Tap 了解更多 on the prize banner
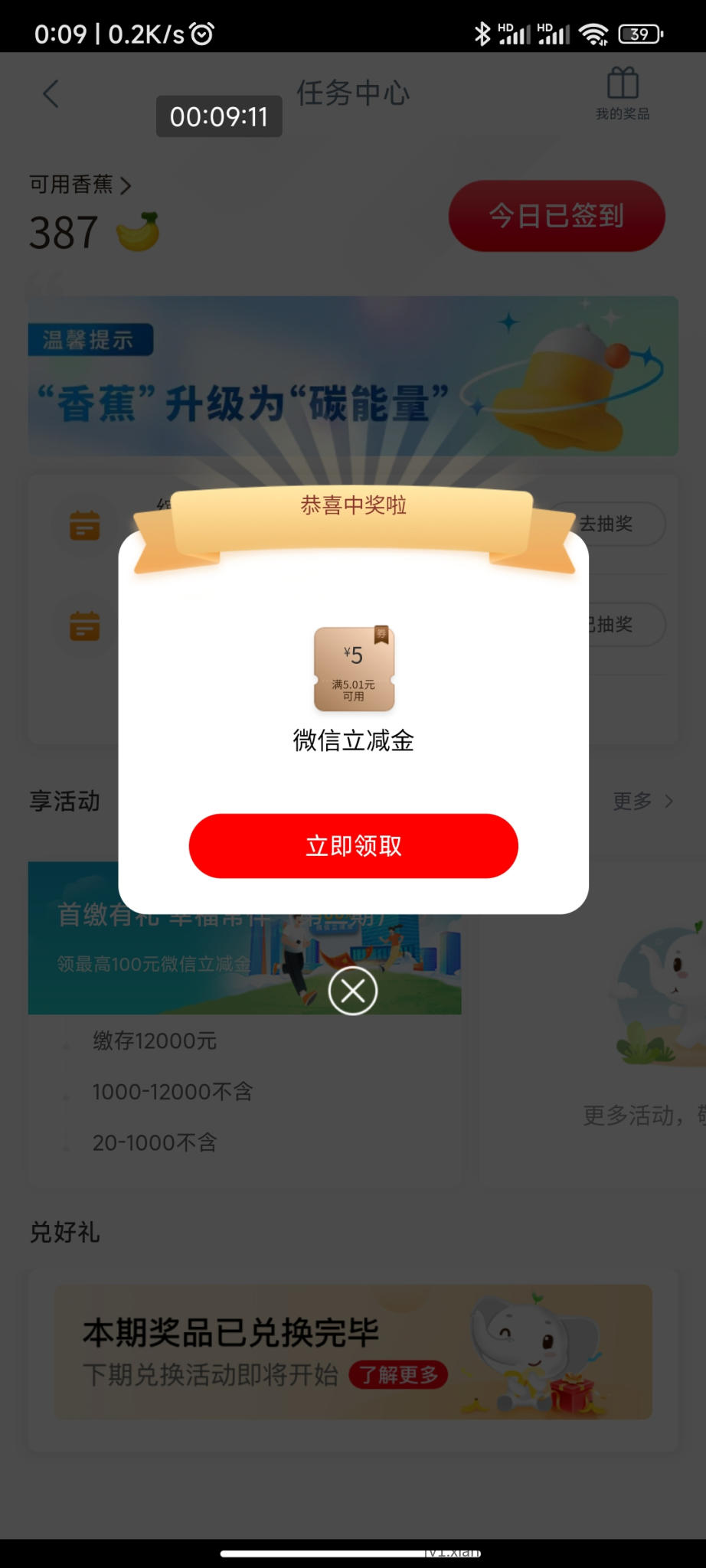Image resolution: width=706 pixels, height=1568 pixels. (x=398, y=1375)
